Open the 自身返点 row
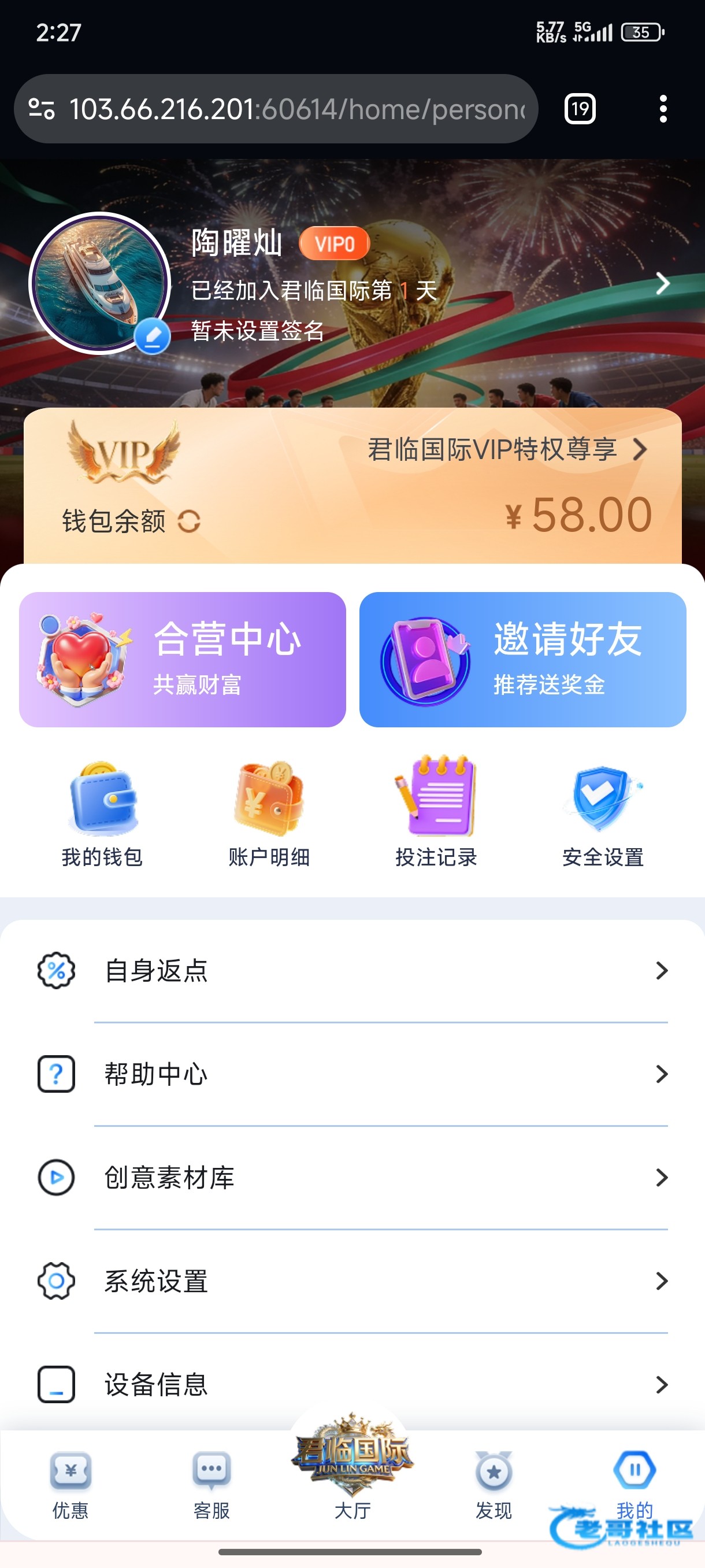Viewport: 705px width, 1568px height. (x=353, y=970)
